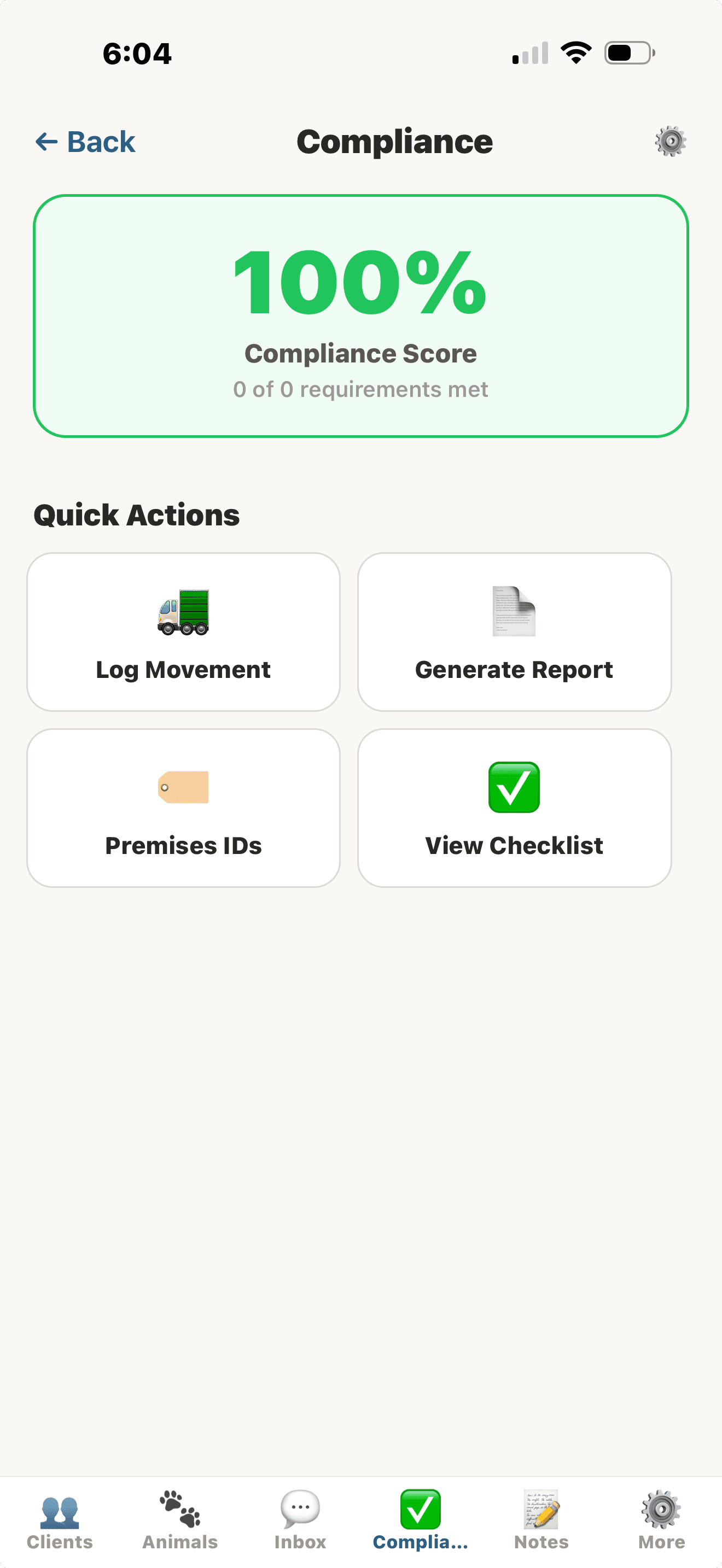Image resolution: width=722 pixels, height=1568 pixels.
Task: Tap the Notes pencil icon
Action: (539, 1510)
